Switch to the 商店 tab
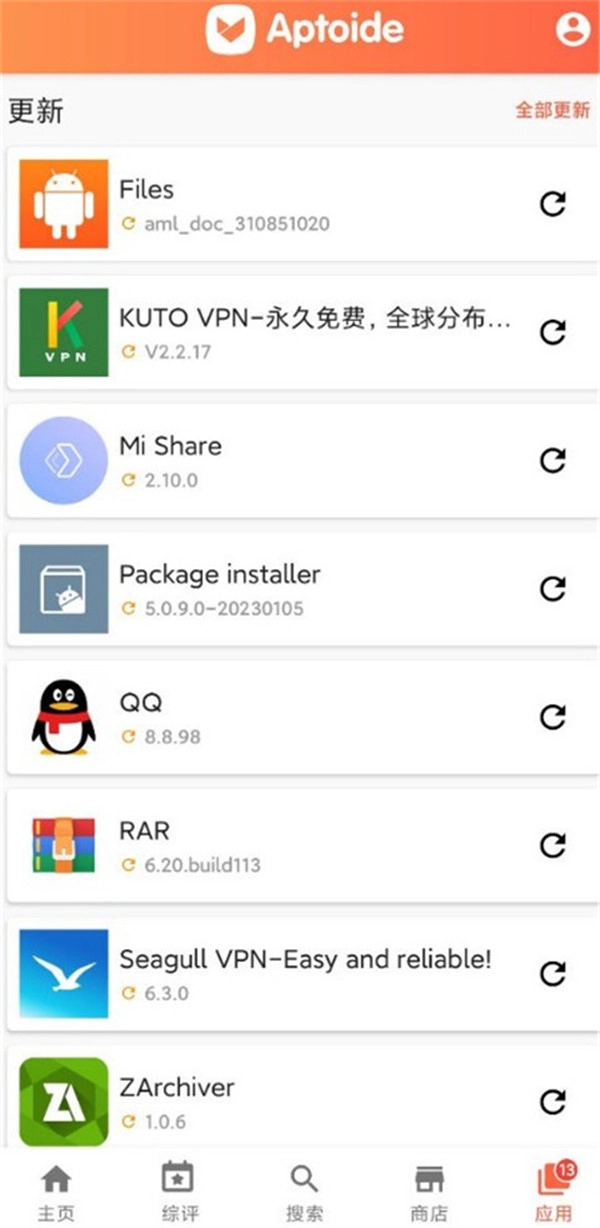Viewport: 600px width, 1228px height. click(x=428, y=1192)
